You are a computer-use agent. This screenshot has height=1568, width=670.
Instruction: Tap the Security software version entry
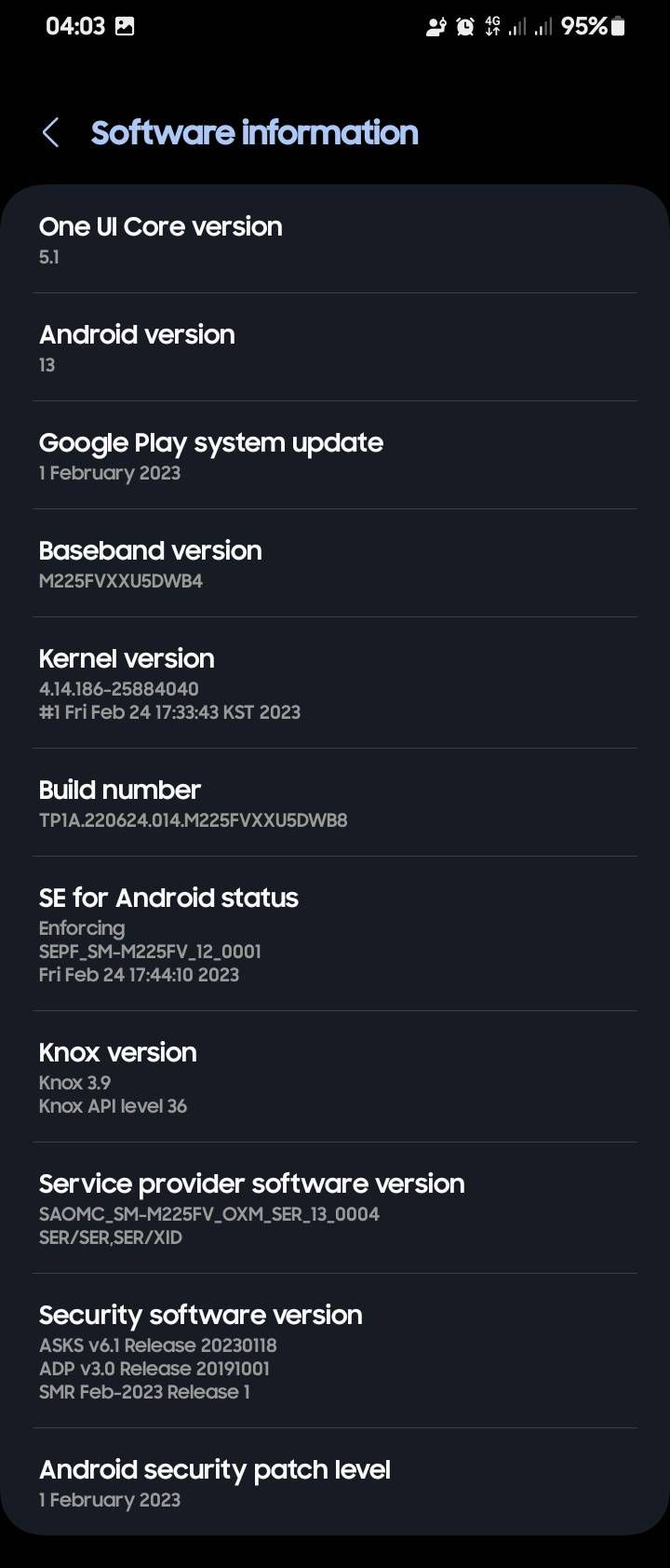[335, 1350]
